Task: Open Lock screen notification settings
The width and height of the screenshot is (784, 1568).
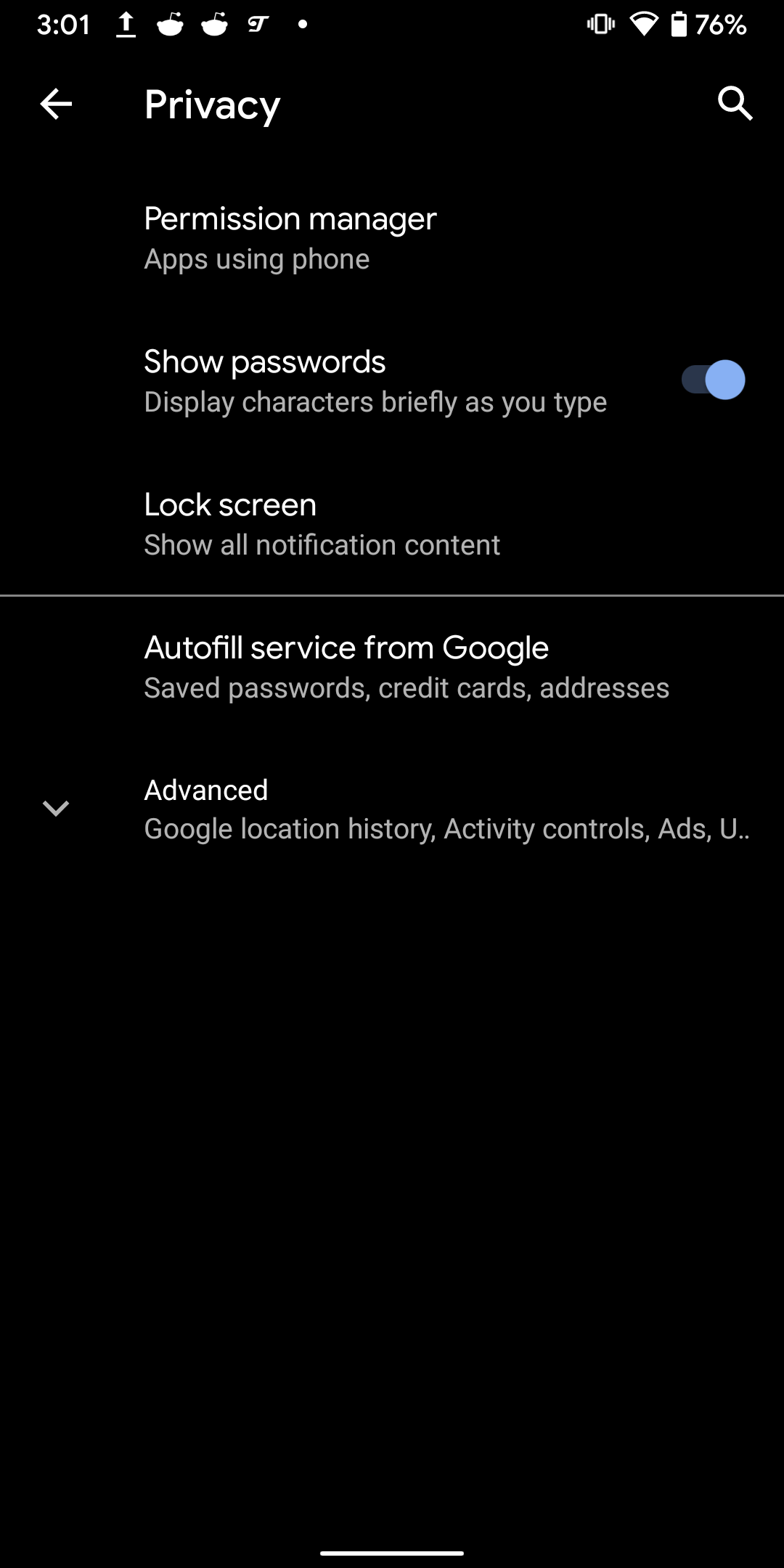Action: click(322, 524)
